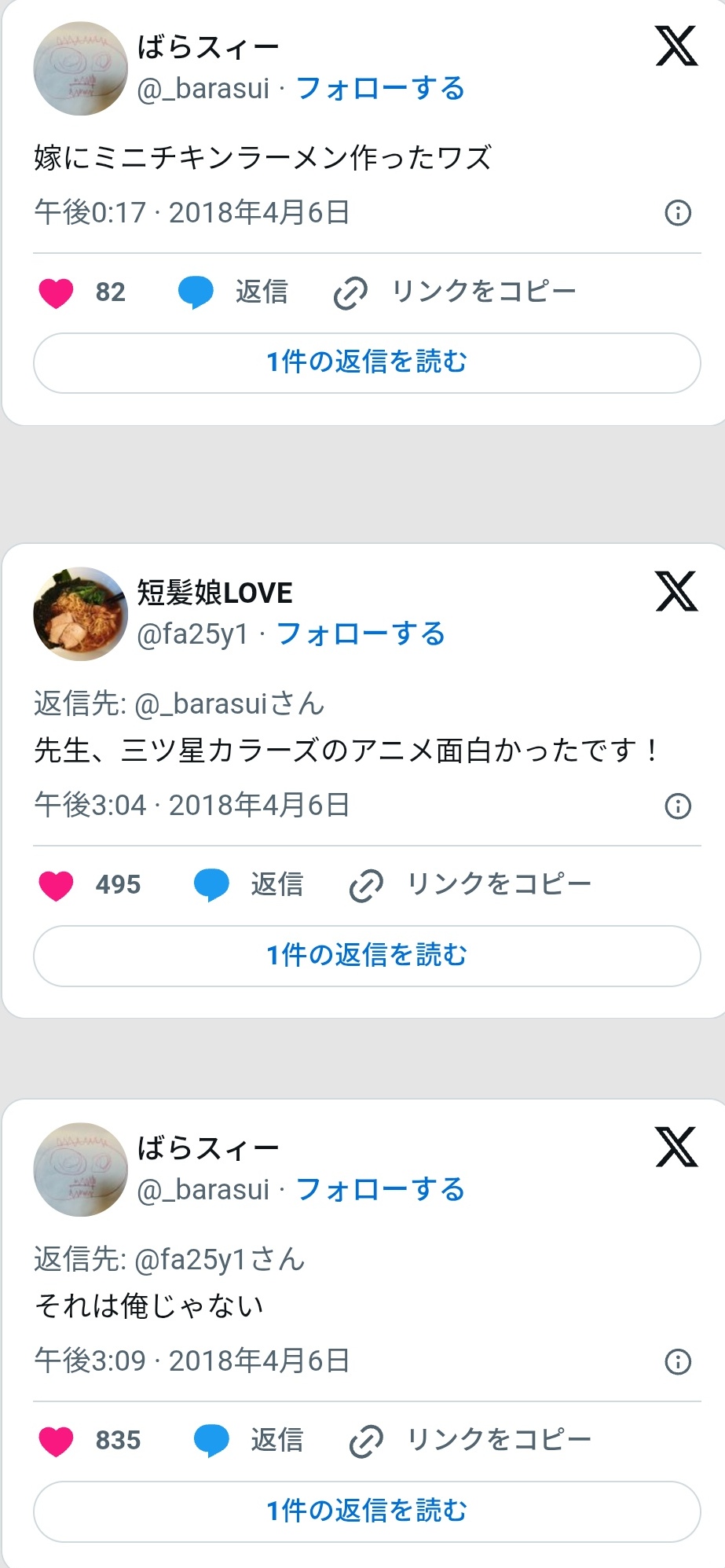Read the reply under the 三ツ星カラーズ tweet
Viewport: 725px width, 1568px height.
[367, 956]
